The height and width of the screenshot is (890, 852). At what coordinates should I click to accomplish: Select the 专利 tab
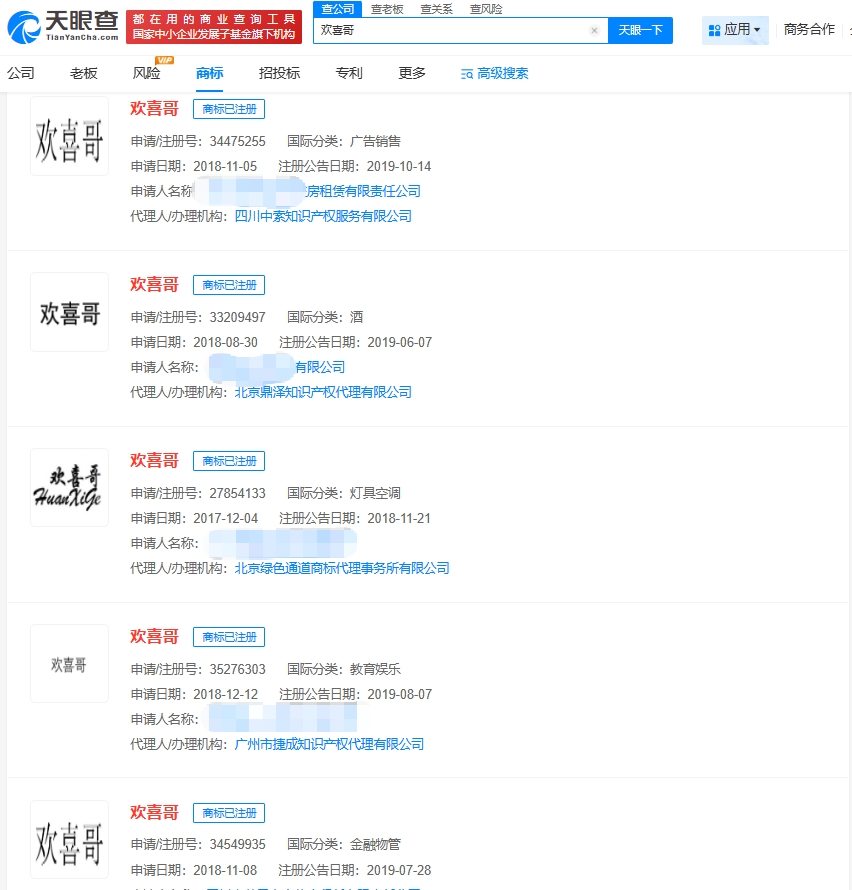349,73
